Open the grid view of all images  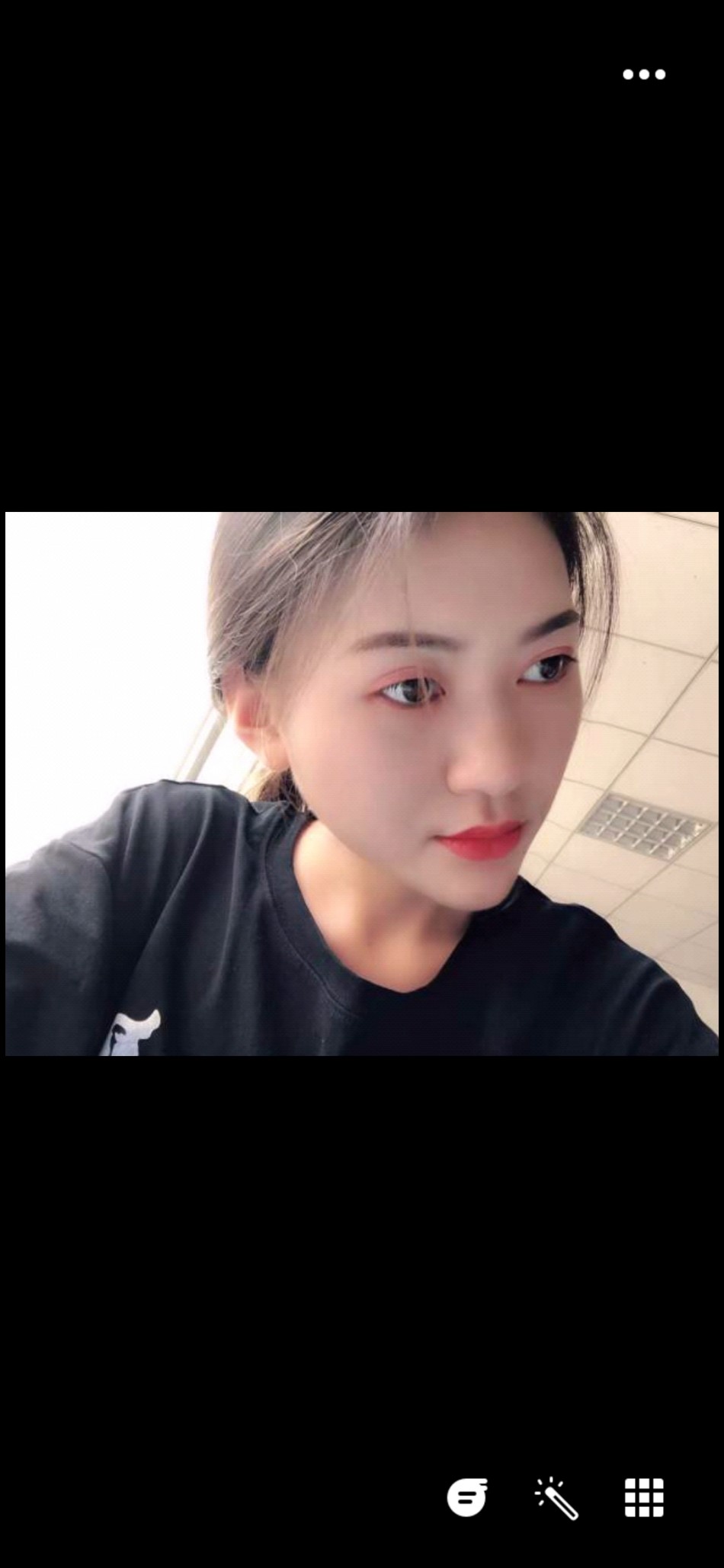(x=644, y=1497)
